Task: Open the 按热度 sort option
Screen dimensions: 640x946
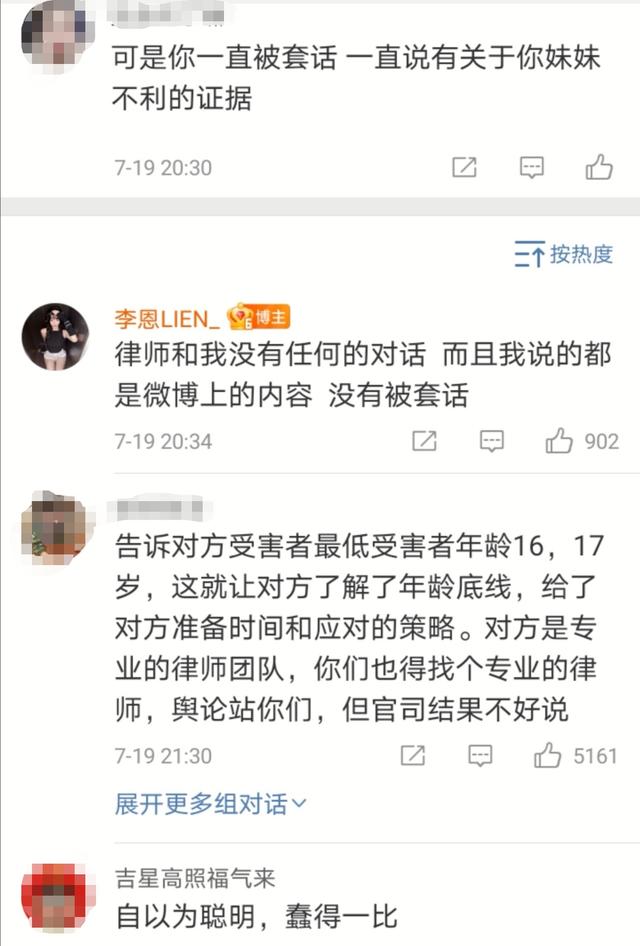Action: pos(563,254)
